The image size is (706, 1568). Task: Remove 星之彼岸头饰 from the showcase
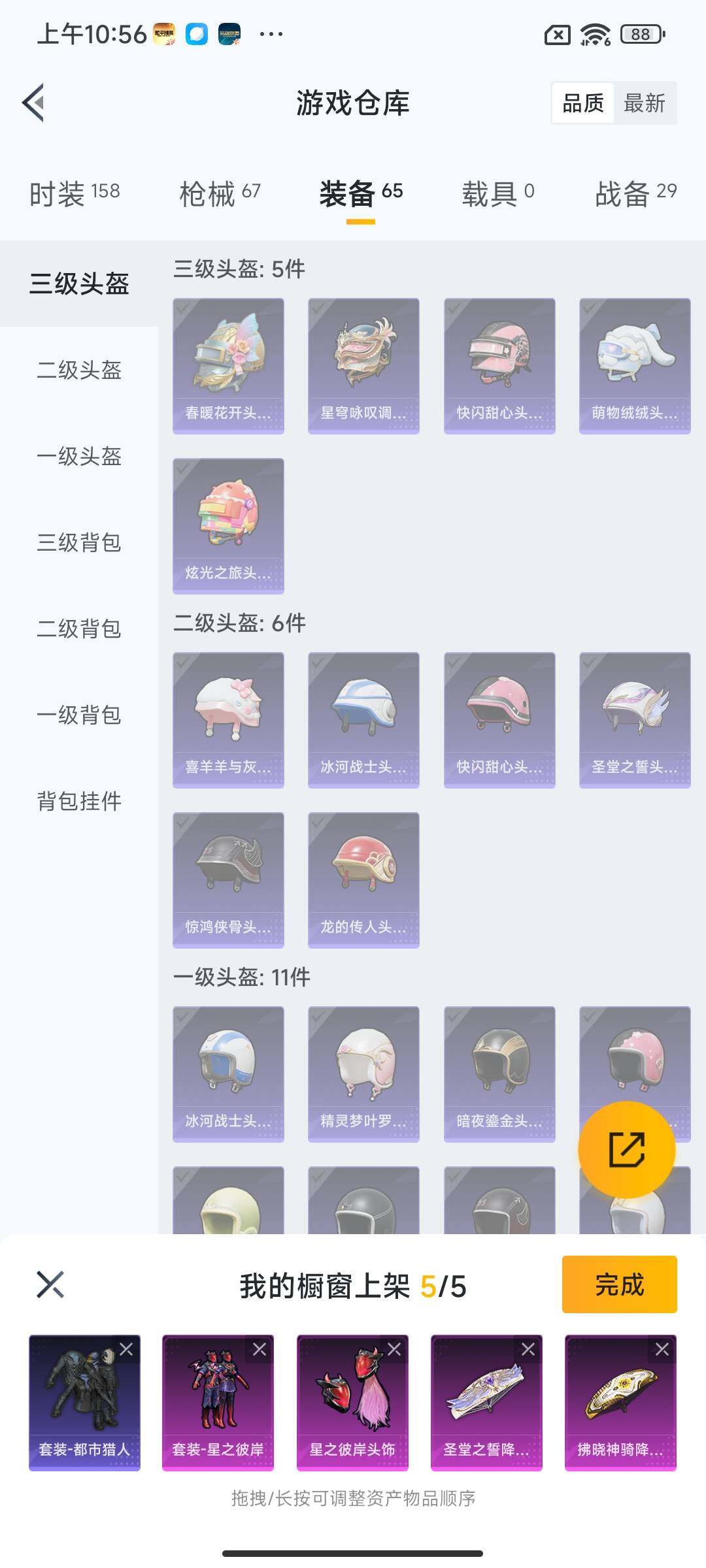(394, 1349)
